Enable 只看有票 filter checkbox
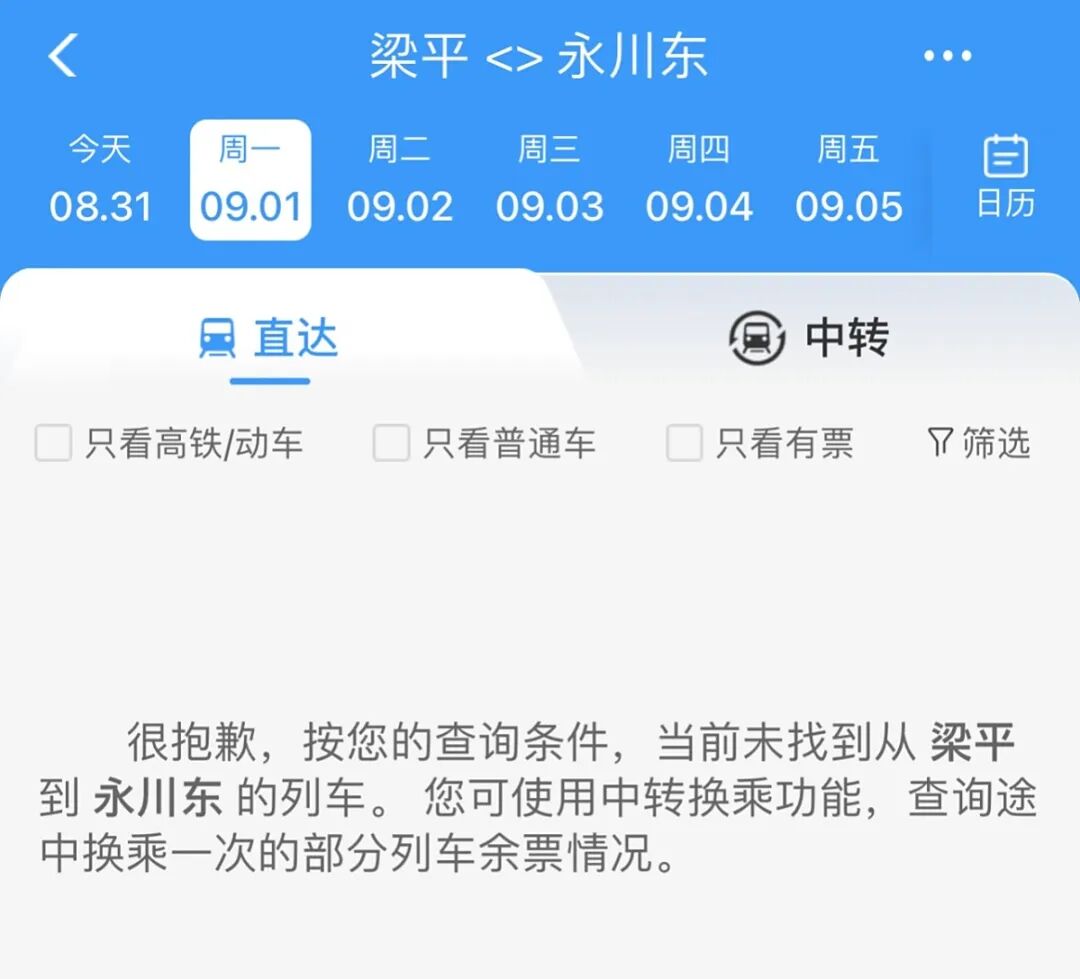The height and width of the screenshot is (979, 1080). [684, 443]
